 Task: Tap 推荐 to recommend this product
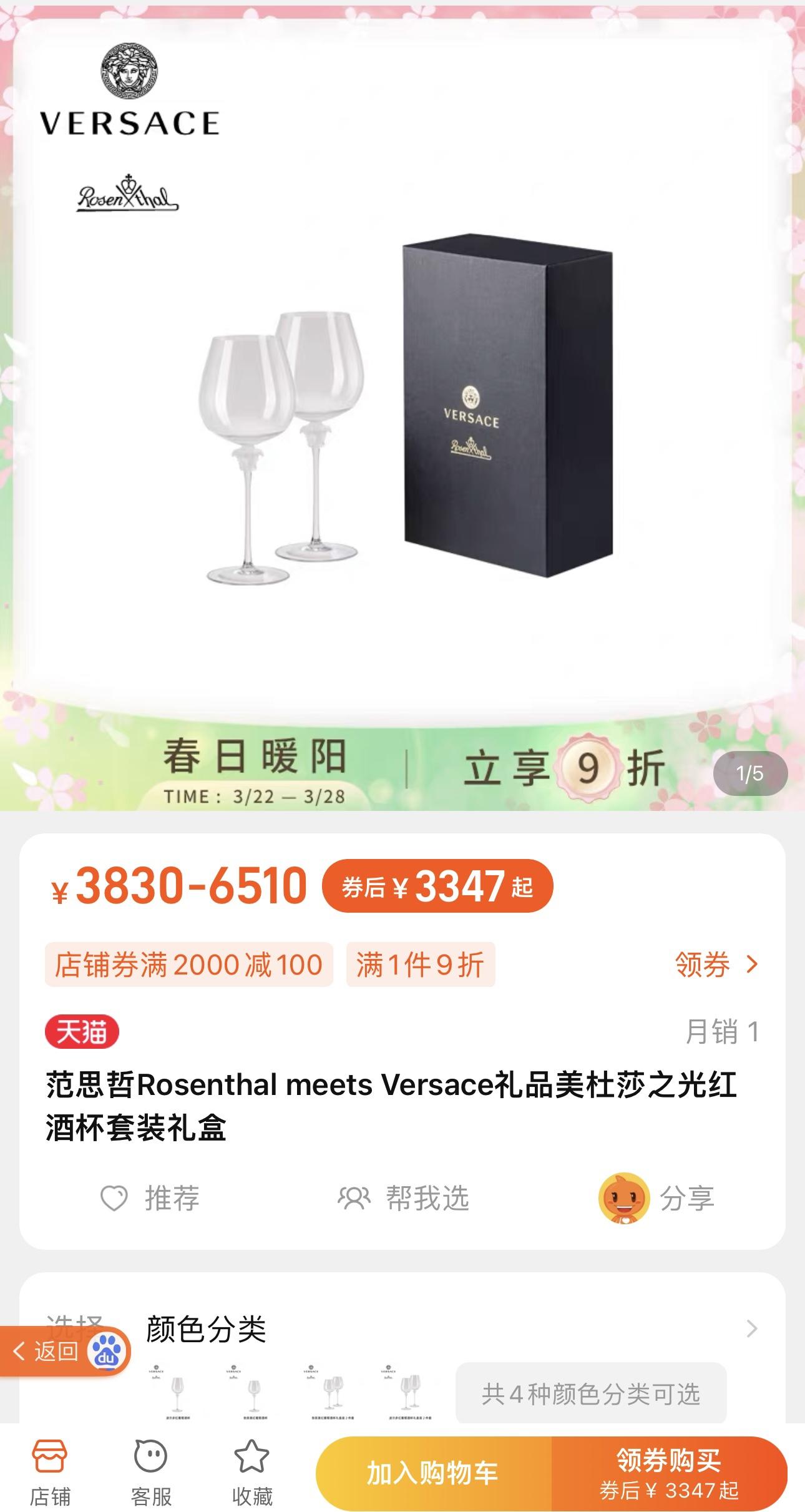151,1199
